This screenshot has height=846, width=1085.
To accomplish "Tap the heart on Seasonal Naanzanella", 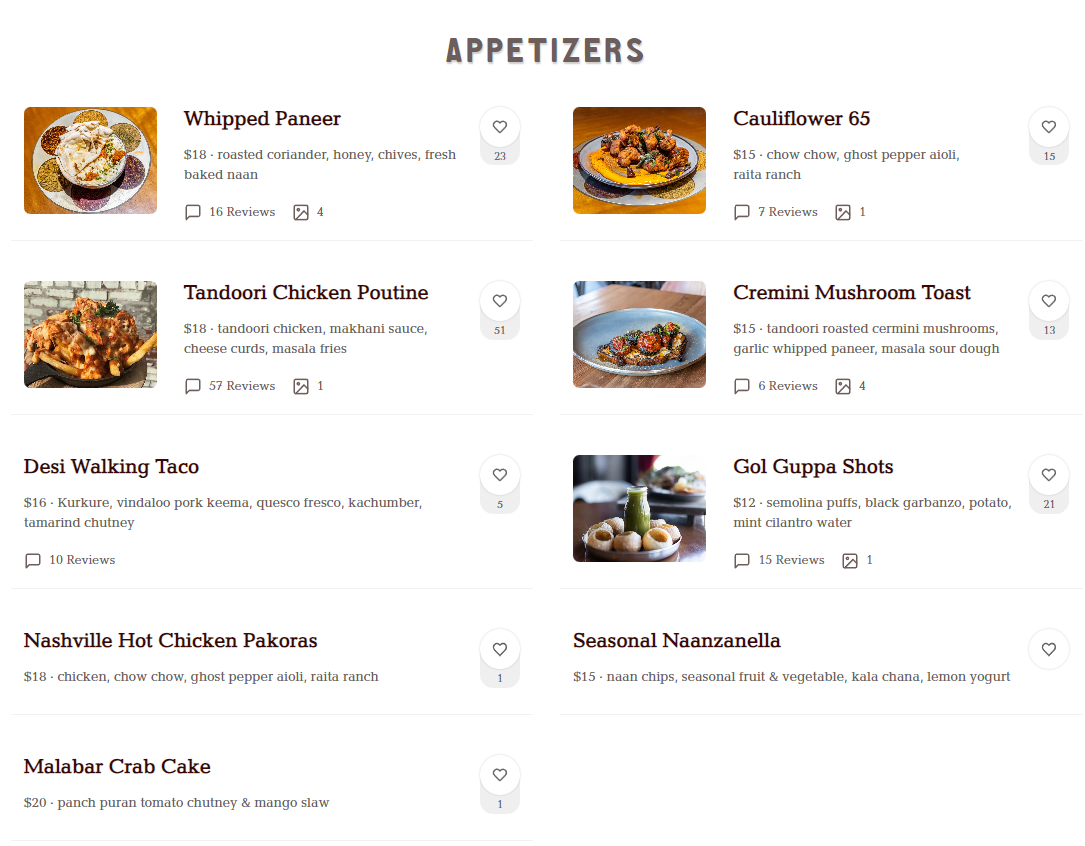I will pos(1048,649).
